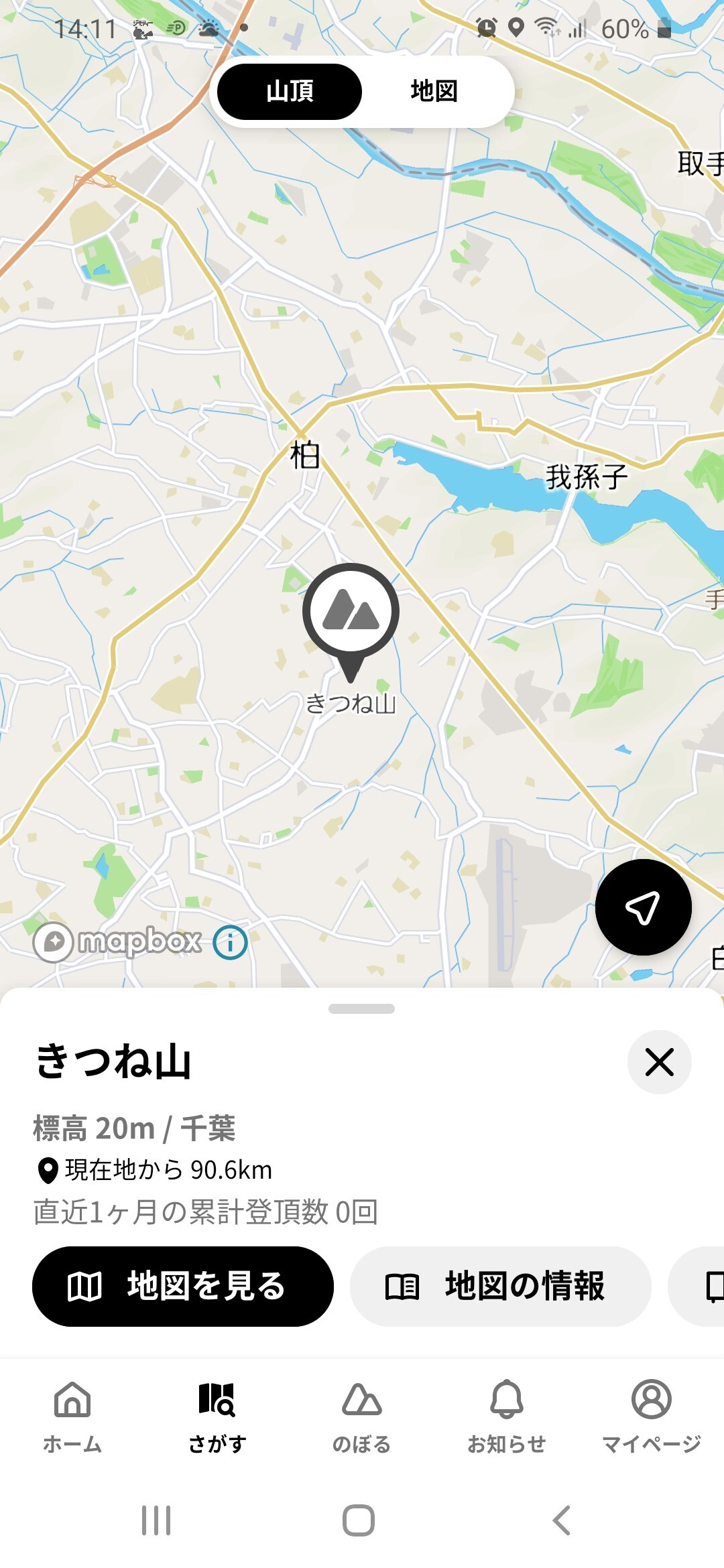The width and height of the screenshot is (724, 1568).
Task: Open the Mapbox attribution info icon
Action: [x=231, y=942]
